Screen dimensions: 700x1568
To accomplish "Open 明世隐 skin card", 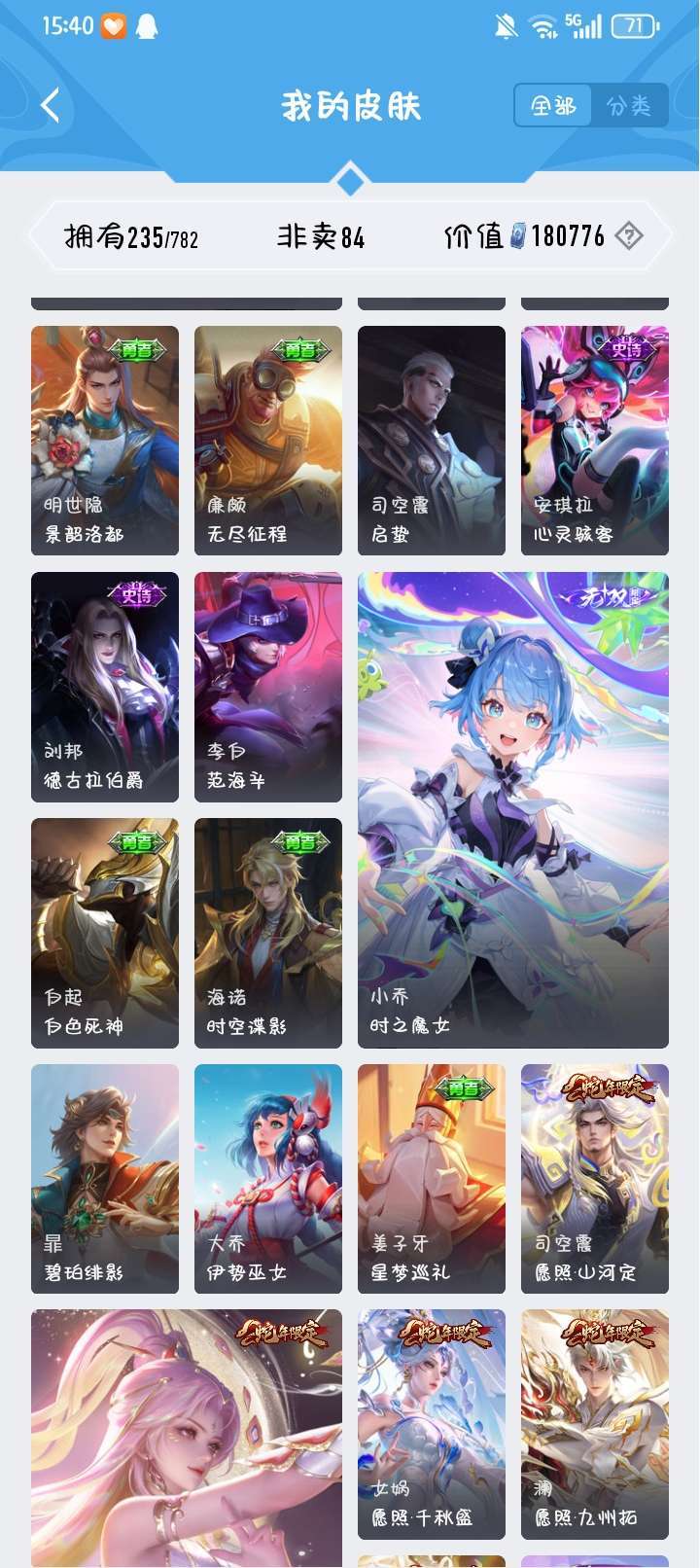I will coord(105,441).
